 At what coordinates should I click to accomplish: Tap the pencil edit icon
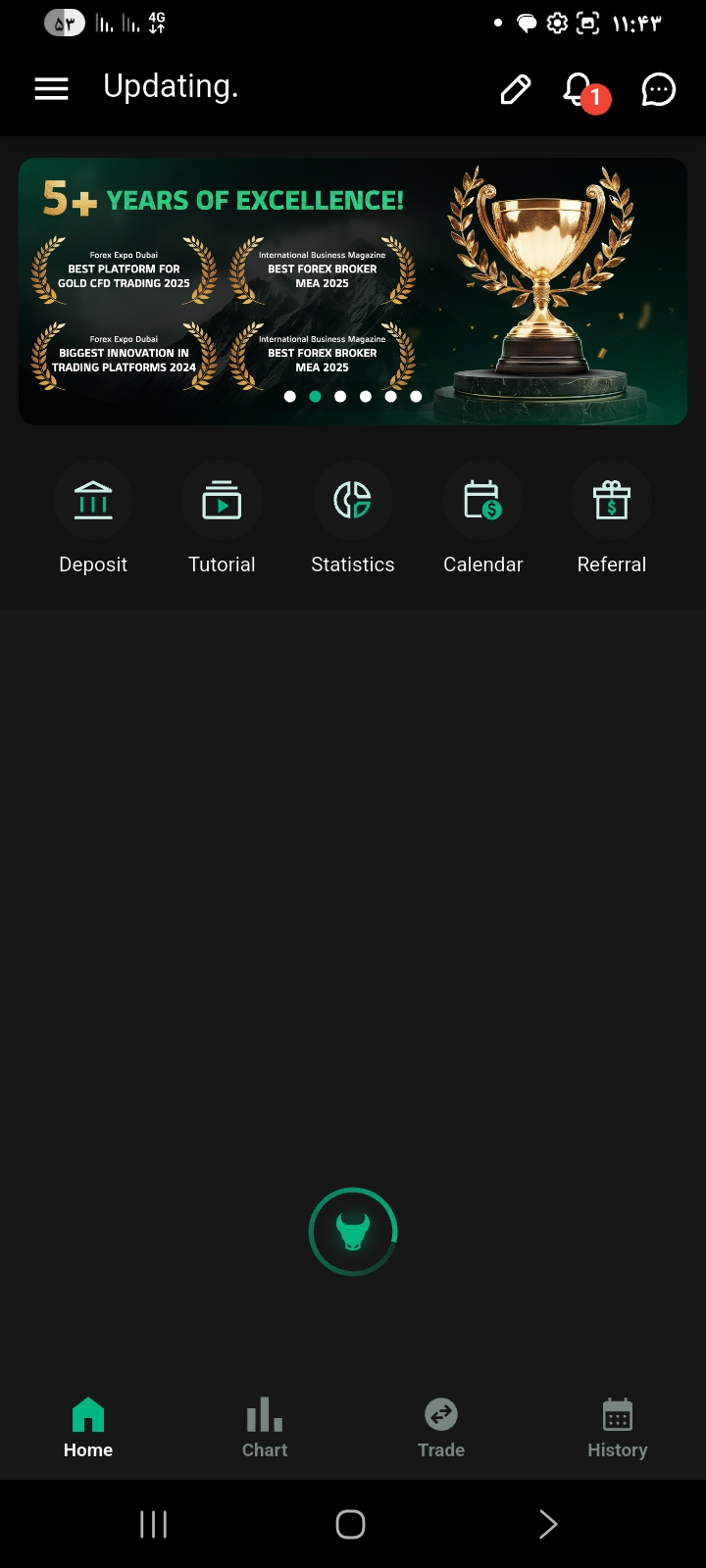click(516, 89)
